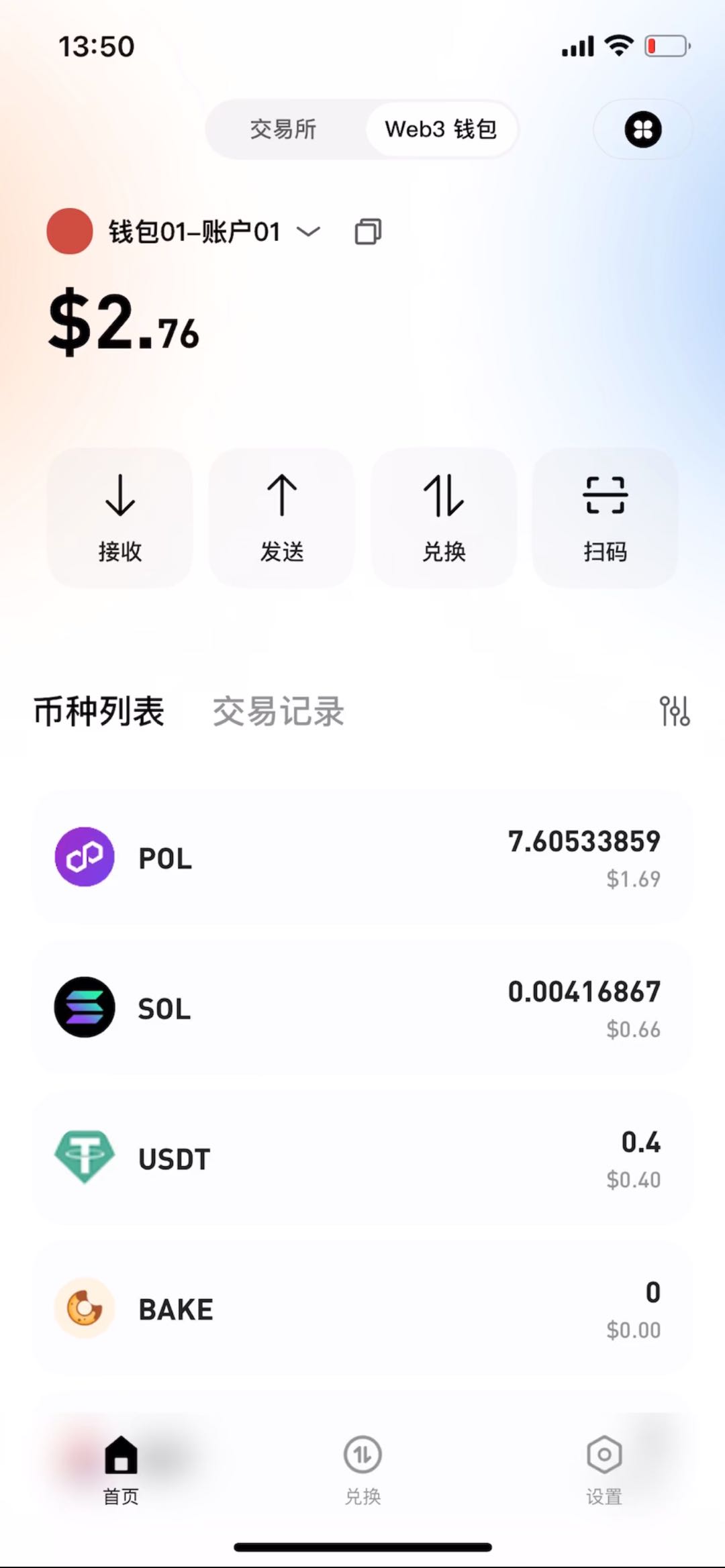
Task: Select the 币种列表 tab
Action: pos(99,711)
